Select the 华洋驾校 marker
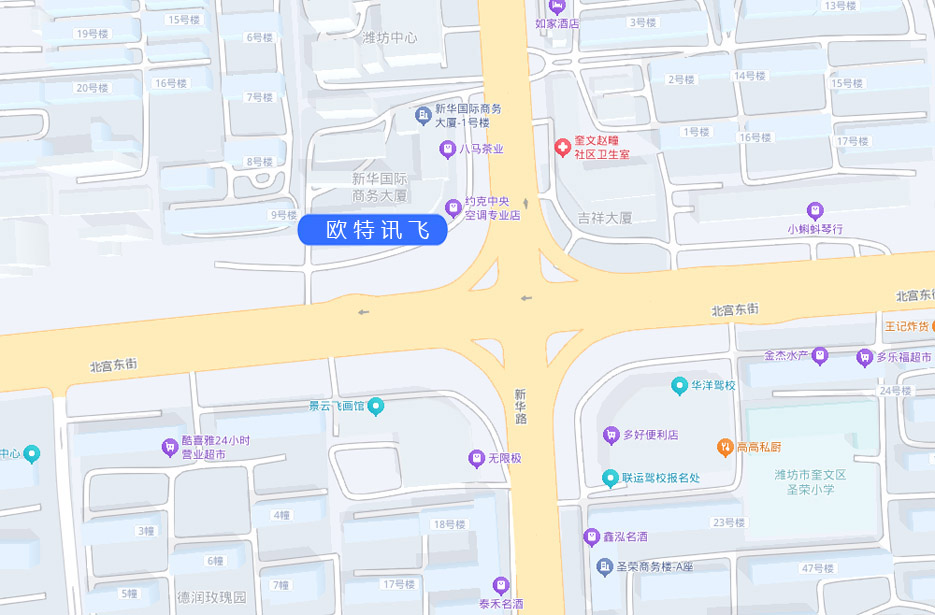The height and width of the screenshot is (615, 935). coord(679,385)
